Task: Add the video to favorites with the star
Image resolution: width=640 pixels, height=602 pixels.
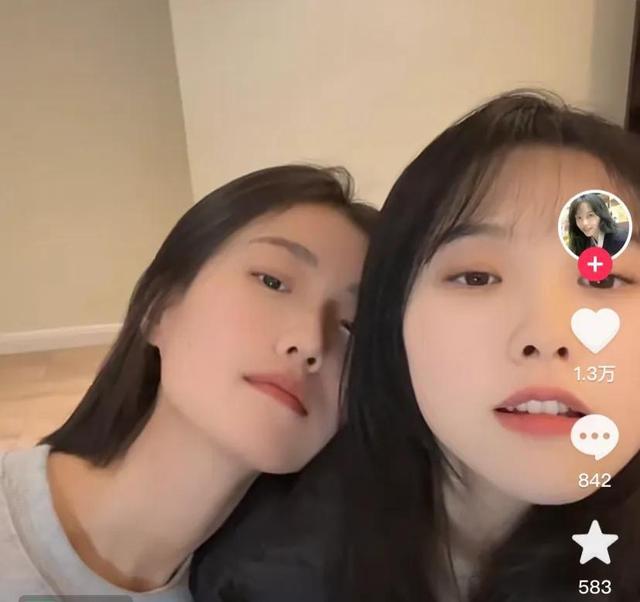Action: click(595, 543)
